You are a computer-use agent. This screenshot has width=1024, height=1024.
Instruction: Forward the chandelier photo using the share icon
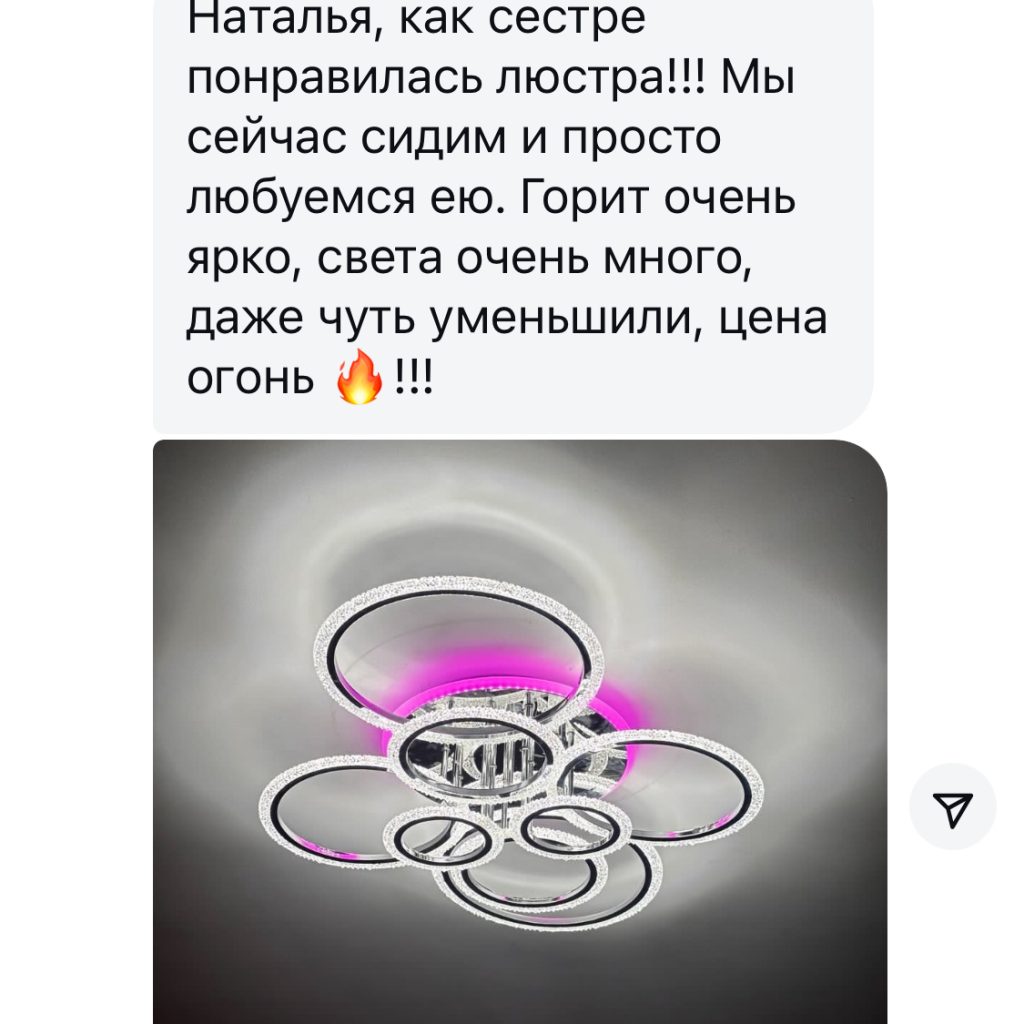[x=952, y=807]
